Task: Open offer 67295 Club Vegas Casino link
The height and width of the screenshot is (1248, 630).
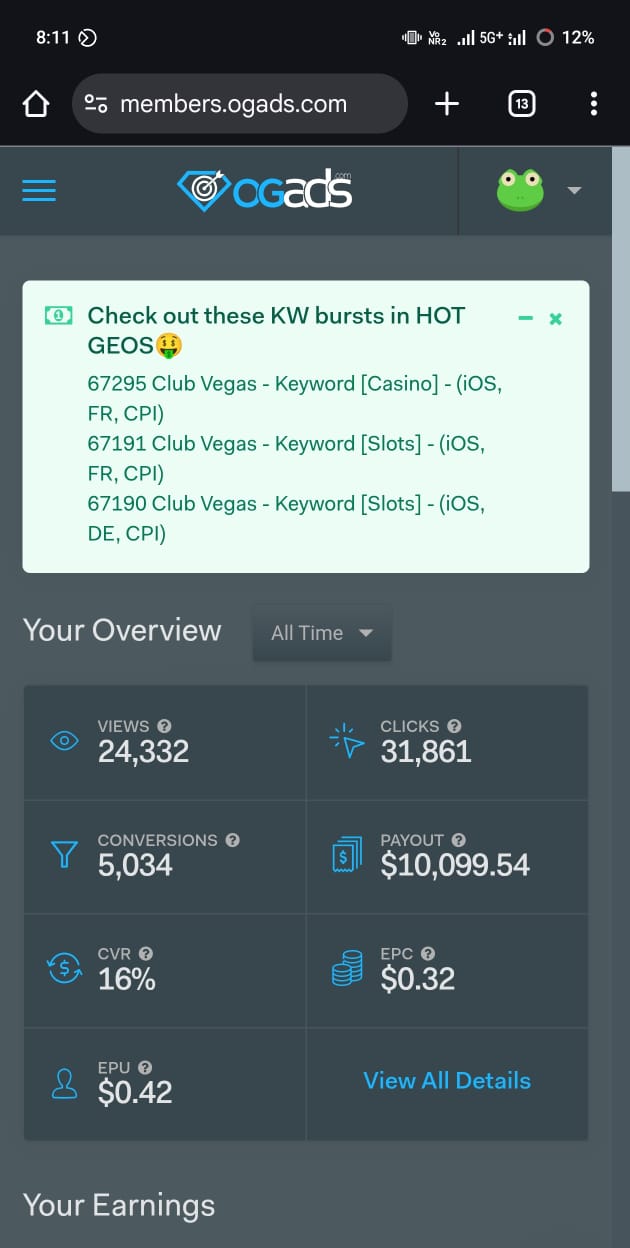Action: click(x=294, y=398)
